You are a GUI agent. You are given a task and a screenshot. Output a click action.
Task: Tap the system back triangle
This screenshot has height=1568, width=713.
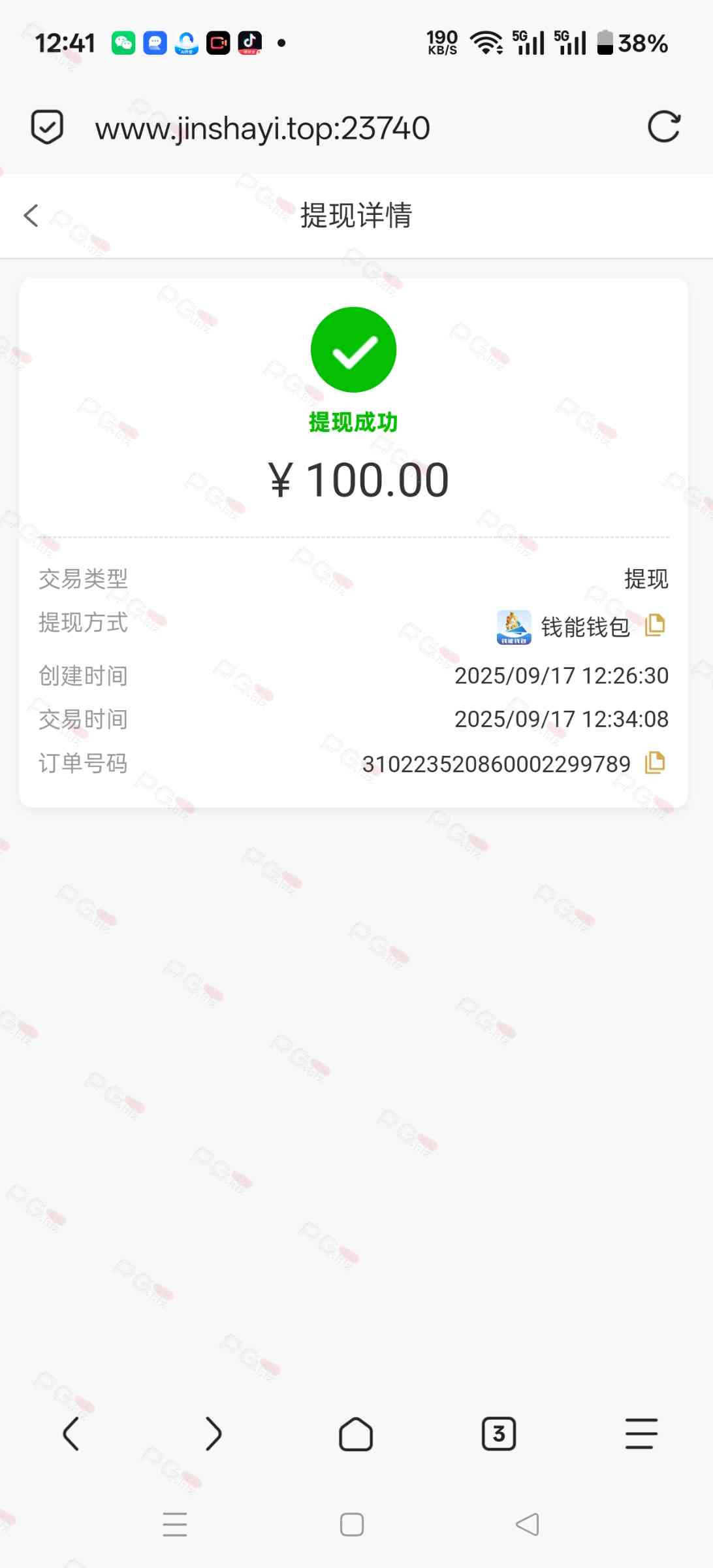[528, 1525]
